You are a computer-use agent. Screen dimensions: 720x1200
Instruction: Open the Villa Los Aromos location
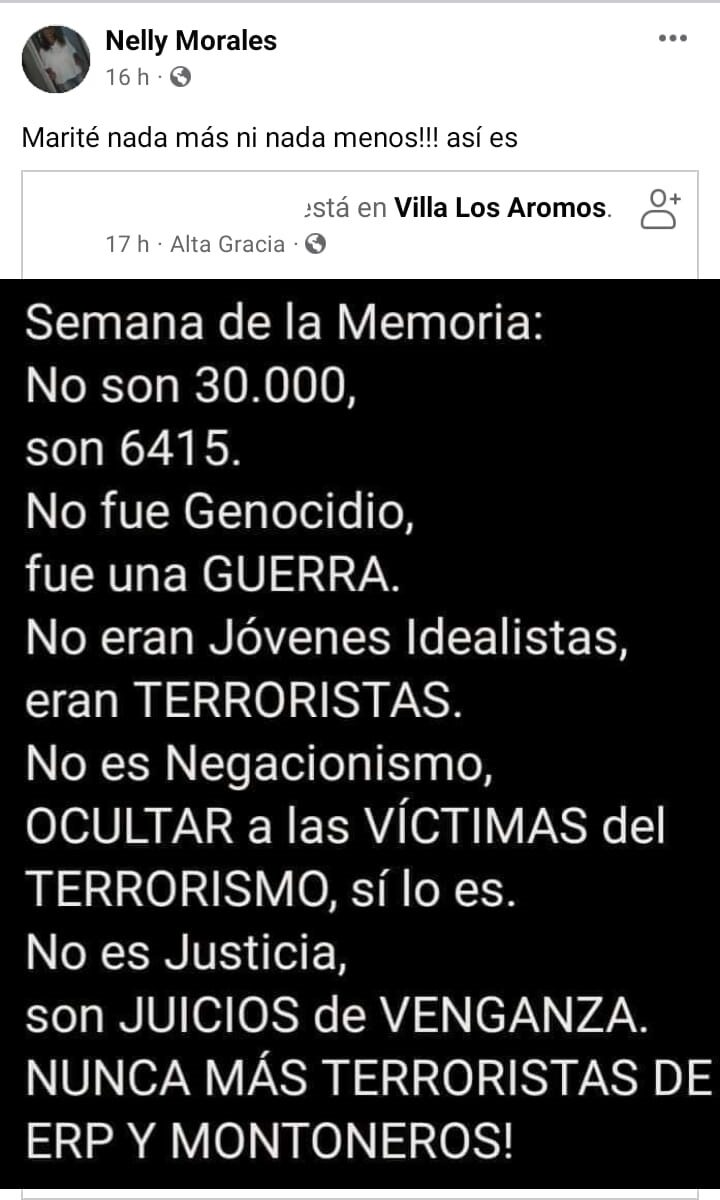[x=500, y=208]
